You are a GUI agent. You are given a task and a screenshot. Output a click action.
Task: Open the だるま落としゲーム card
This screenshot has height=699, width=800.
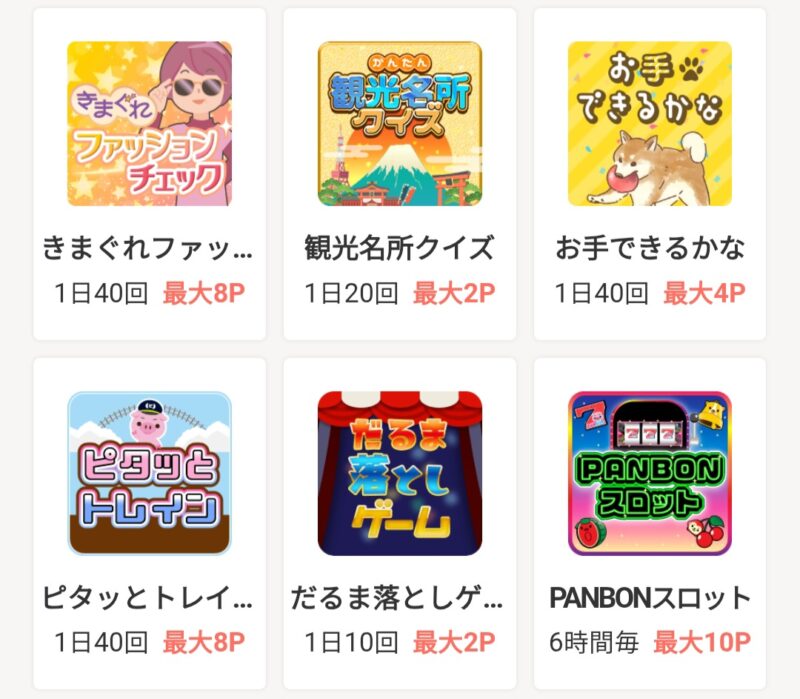[x=399, y=474]
